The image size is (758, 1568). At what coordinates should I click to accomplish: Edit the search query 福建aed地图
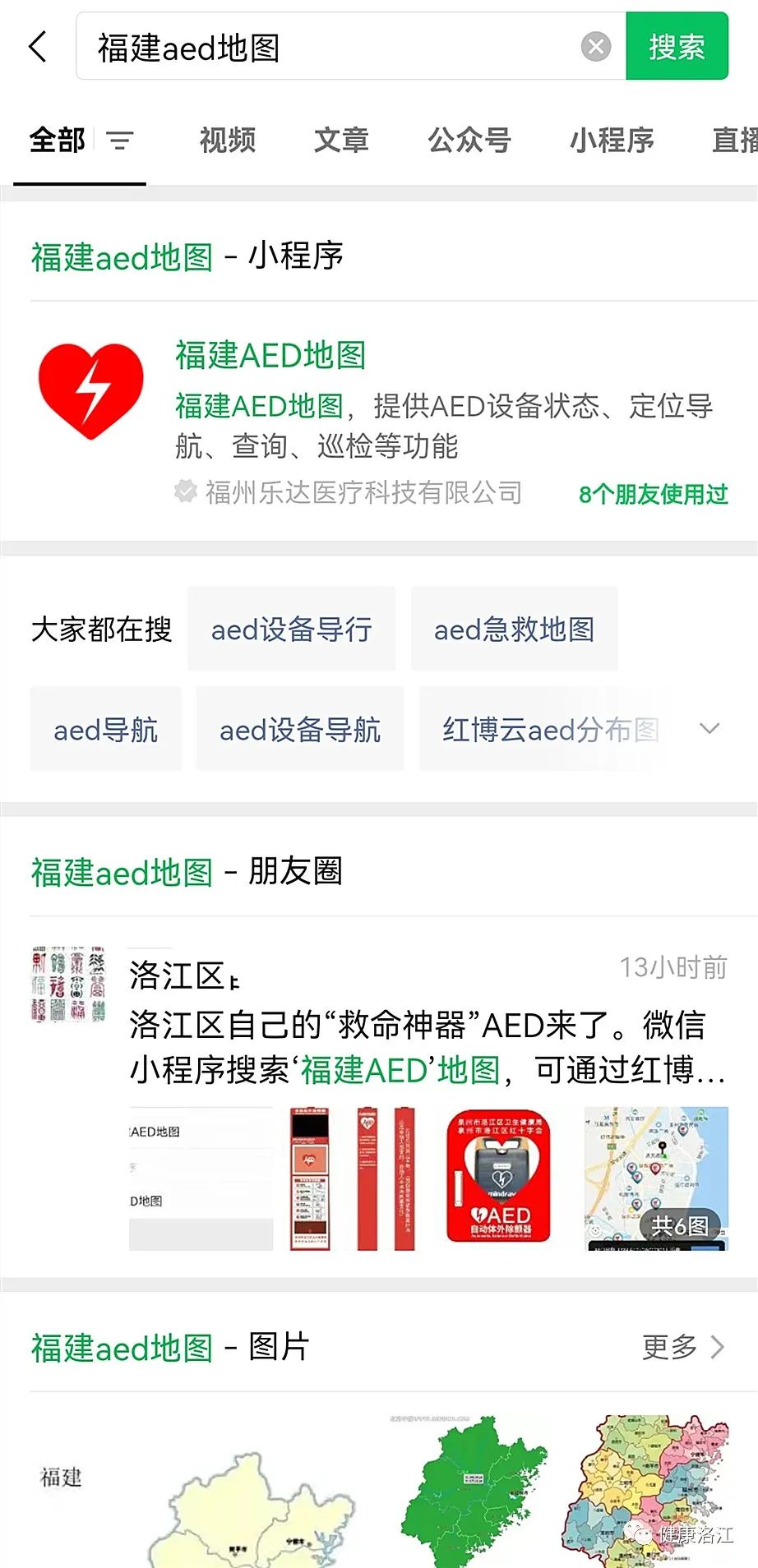[329, 47]
